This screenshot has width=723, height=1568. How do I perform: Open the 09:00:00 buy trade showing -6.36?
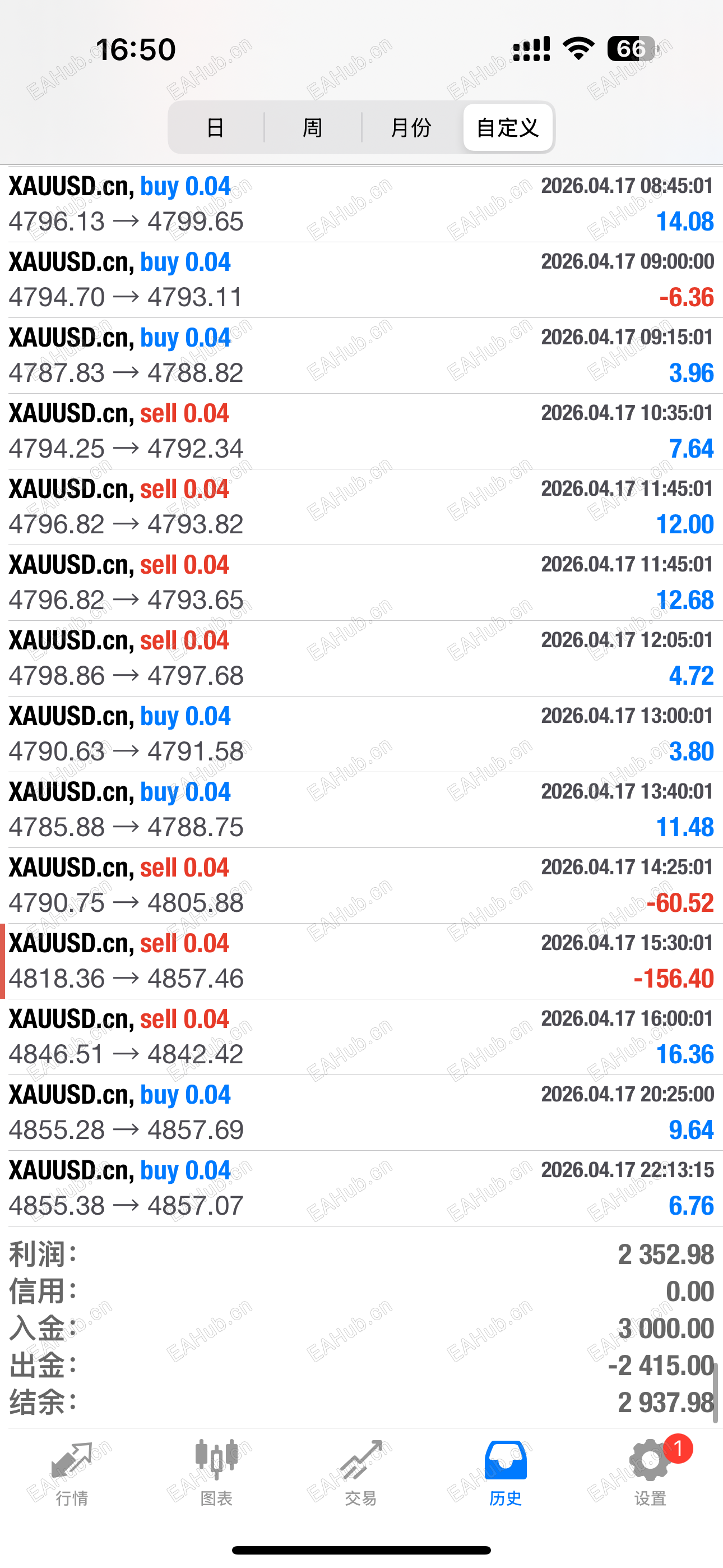coord(361,279)
